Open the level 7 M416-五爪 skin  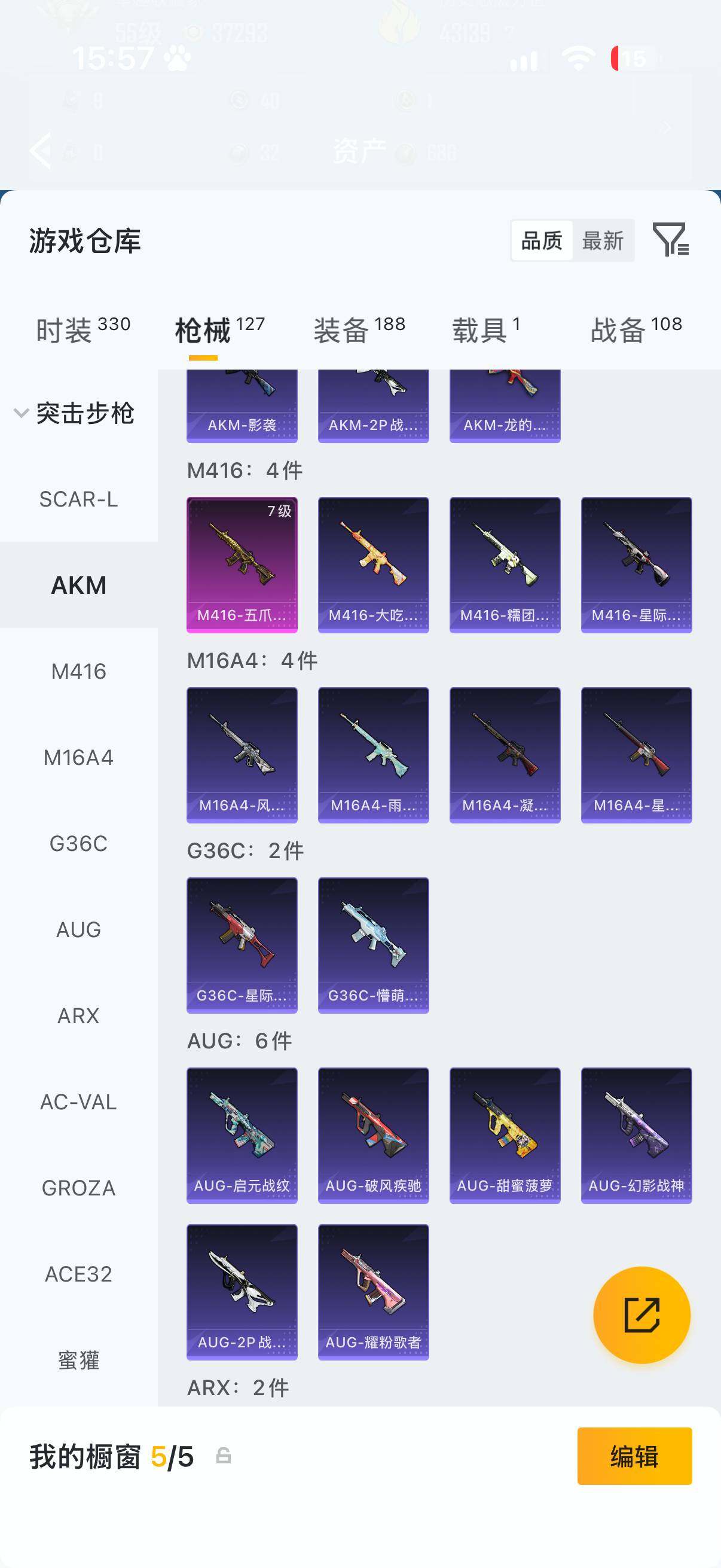point(242,565)
